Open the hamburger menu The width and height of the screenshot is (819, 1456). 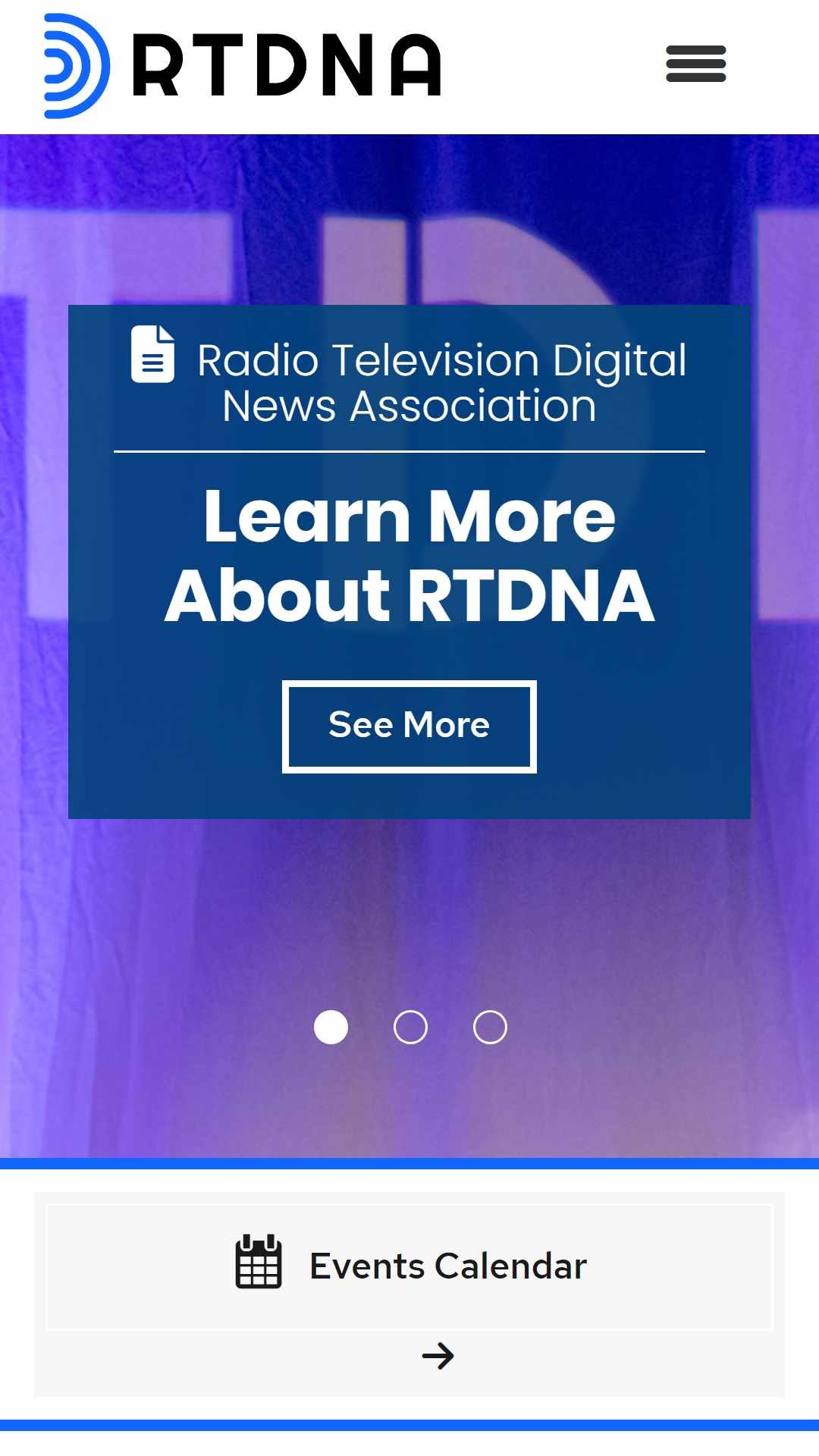(695, 64)
